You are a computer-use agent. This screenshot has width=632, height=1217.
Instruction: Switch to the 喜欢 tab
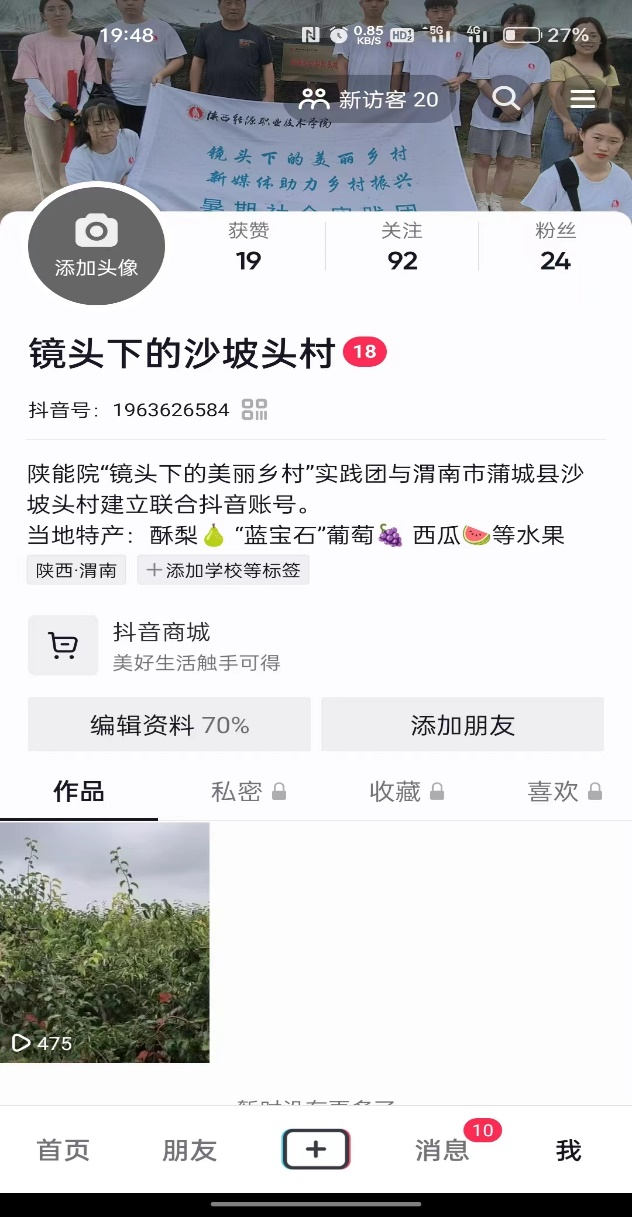(563, 792)
